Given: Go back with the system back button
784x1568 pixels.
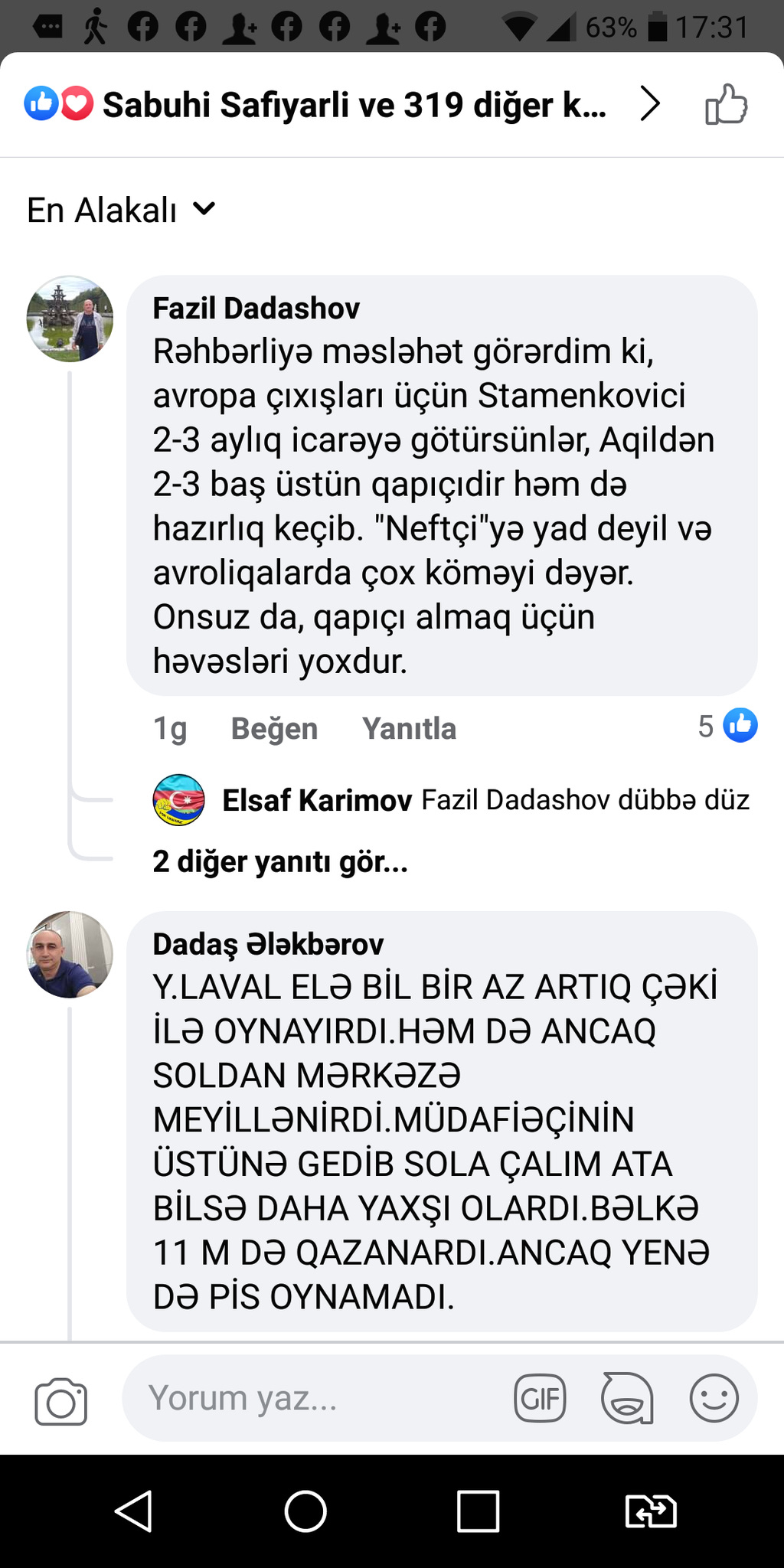Looking at the screenshot, I should click(x=133, y=1512).
